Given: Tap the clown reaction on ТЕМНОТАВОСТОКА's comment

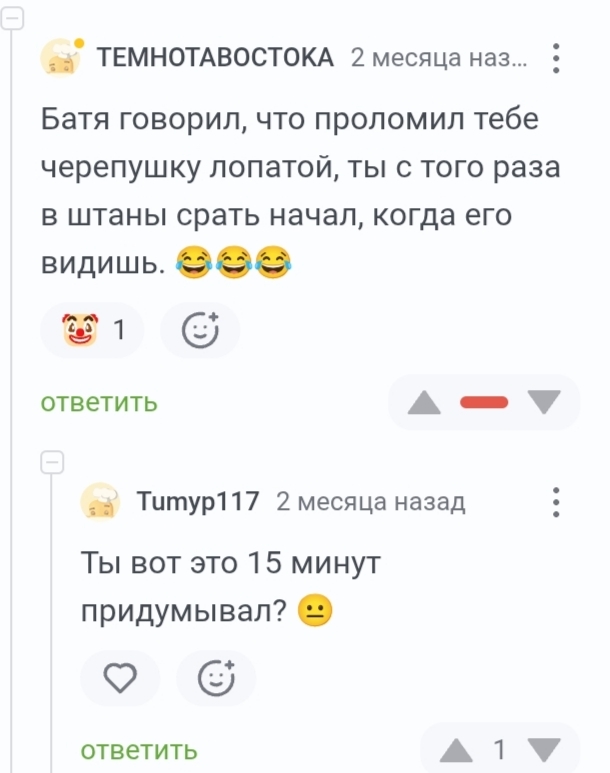Looking at the screenshot, I should click(x=92, y=330).
